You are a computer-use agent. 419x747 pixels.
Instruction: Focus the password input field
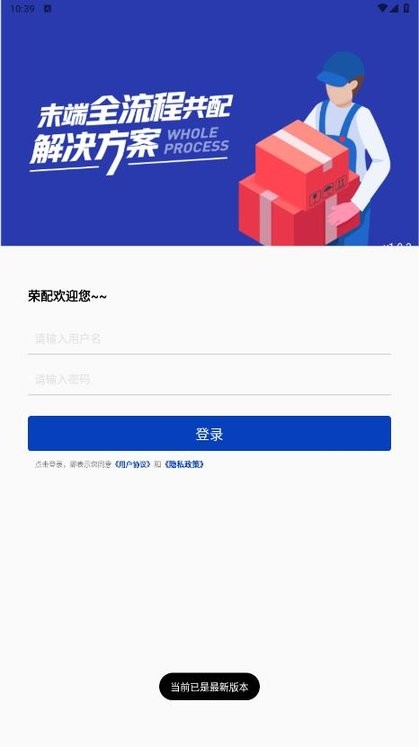pos(210,380)
